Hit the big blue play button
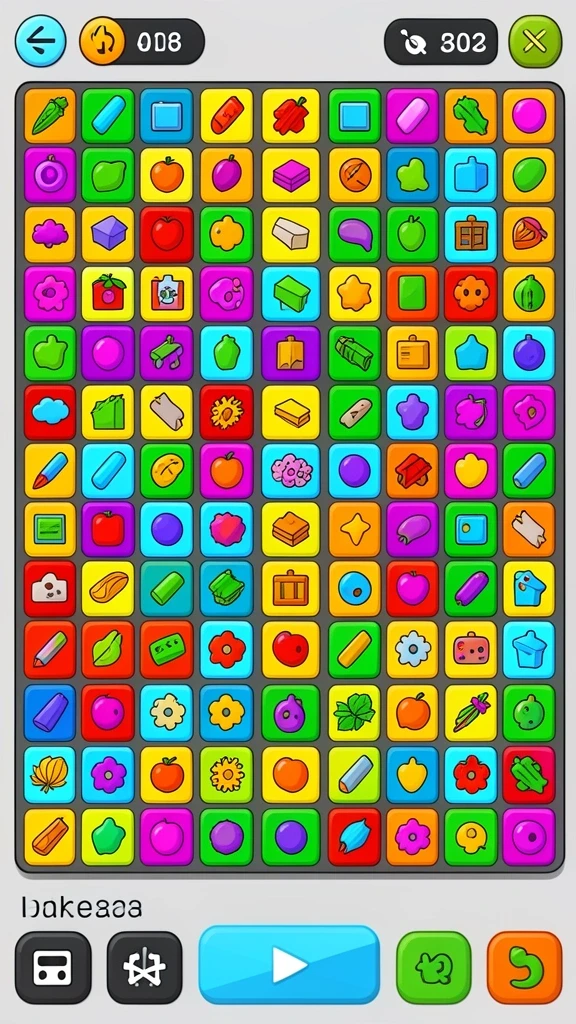576x1024 pixels. [x=289, y=964]
